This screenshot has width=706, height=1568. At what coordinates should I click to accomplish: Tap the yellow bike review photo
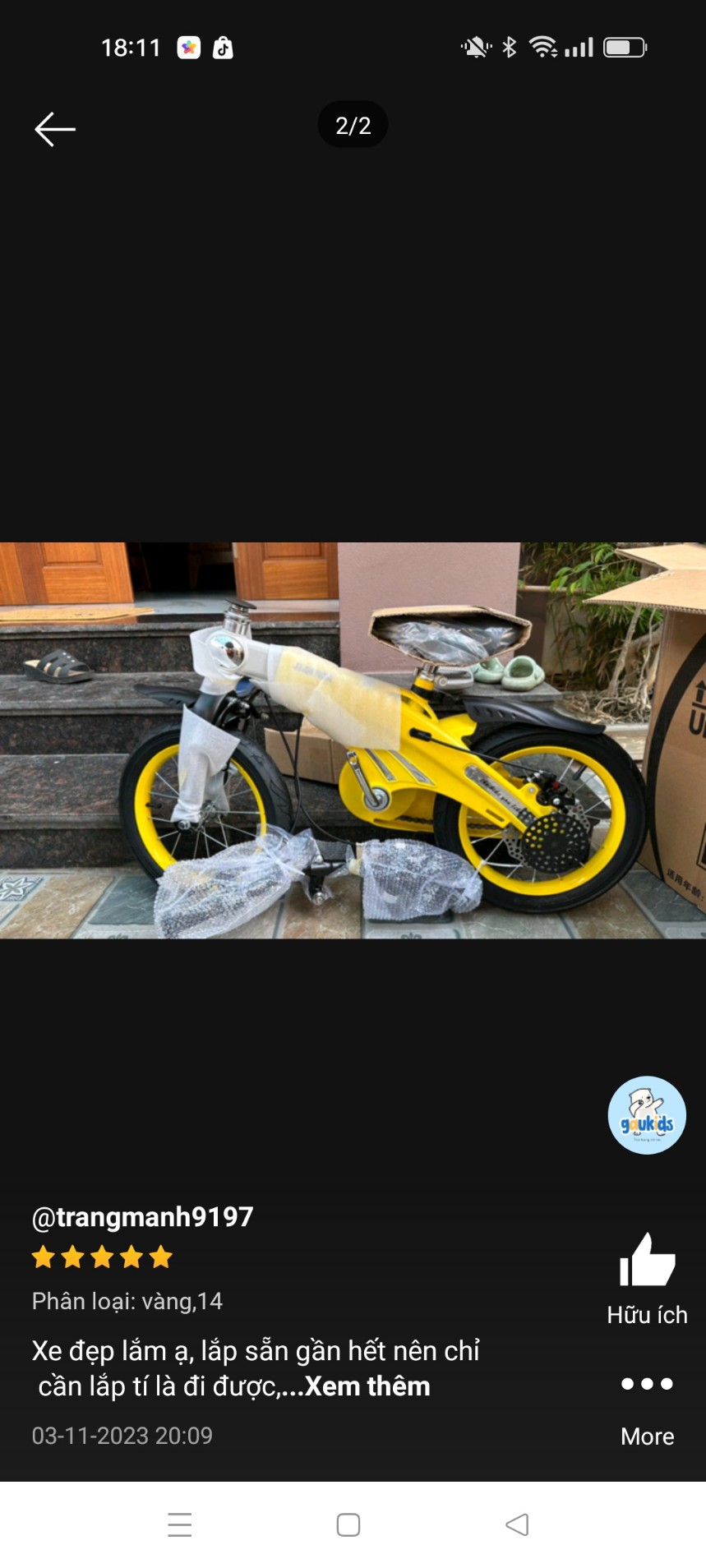click(353, 740)
